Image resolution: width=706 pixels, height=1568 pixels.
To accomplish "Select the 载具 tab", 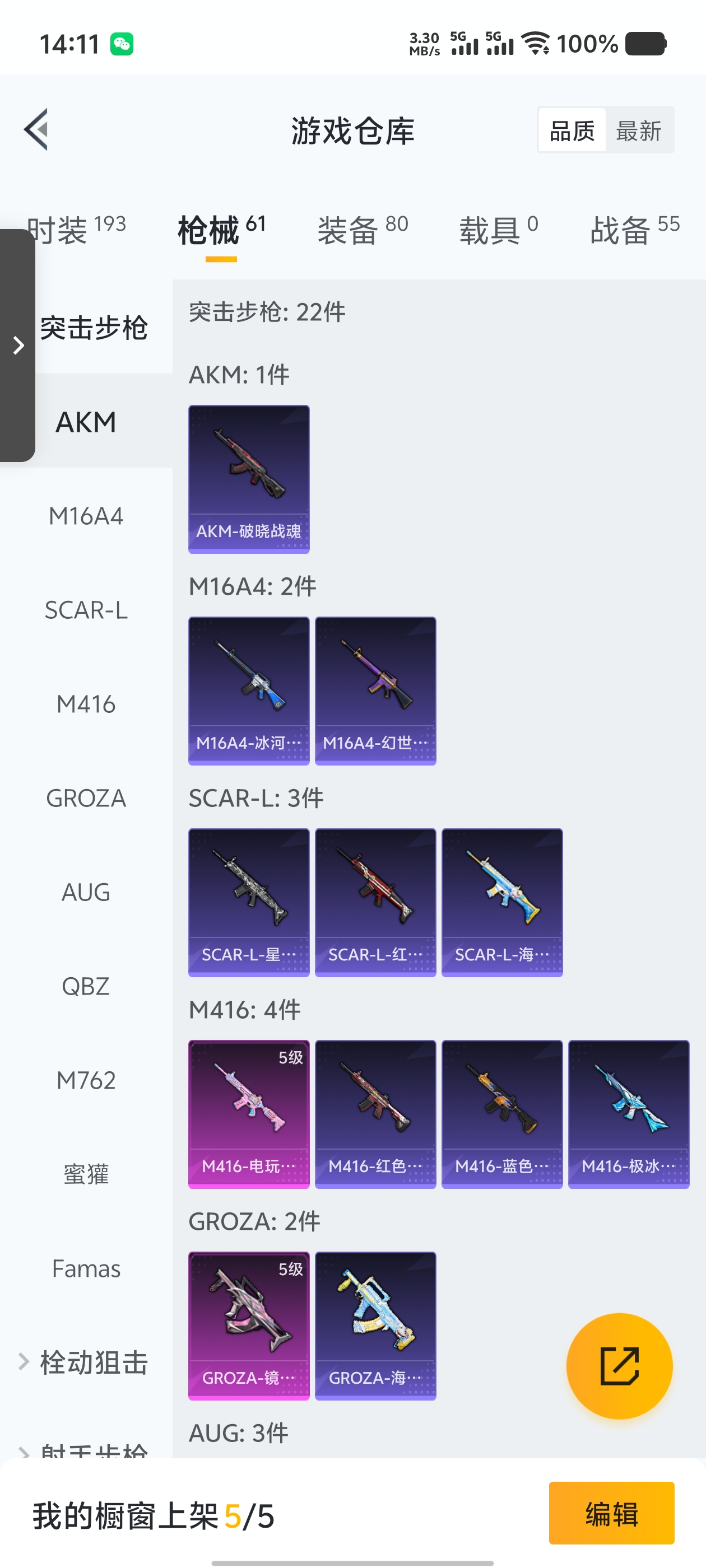I will tap(498, 231).
